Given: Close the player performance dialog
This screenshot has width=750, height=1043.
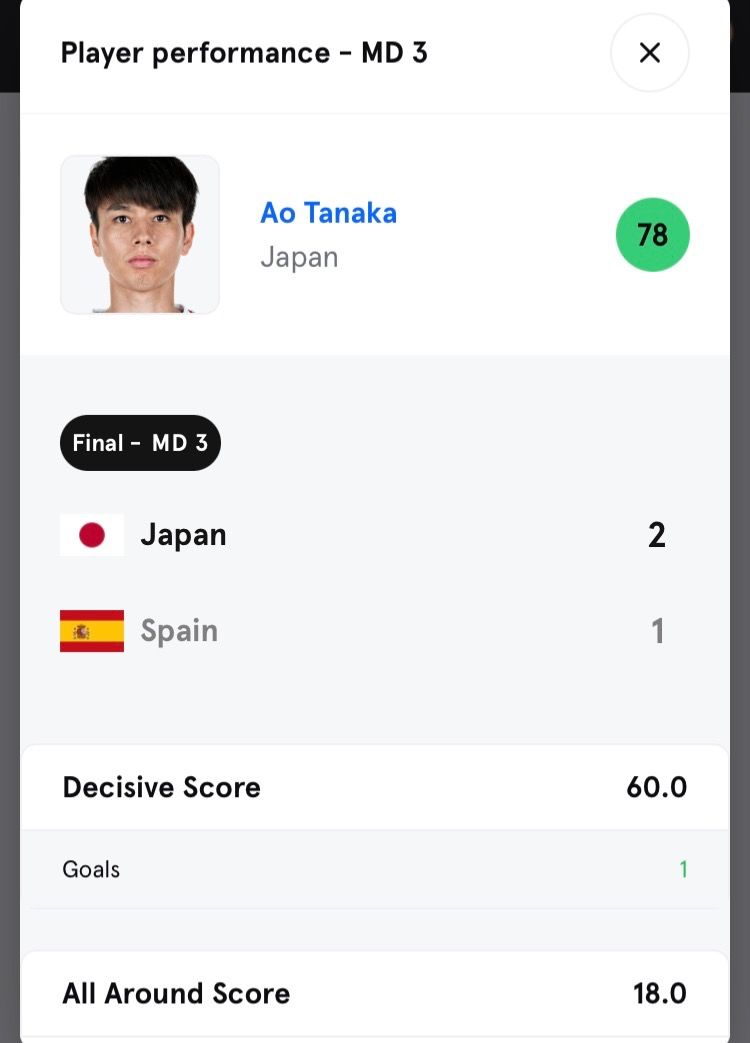Looking at the screenshot, I should click(x=649, y=53).
